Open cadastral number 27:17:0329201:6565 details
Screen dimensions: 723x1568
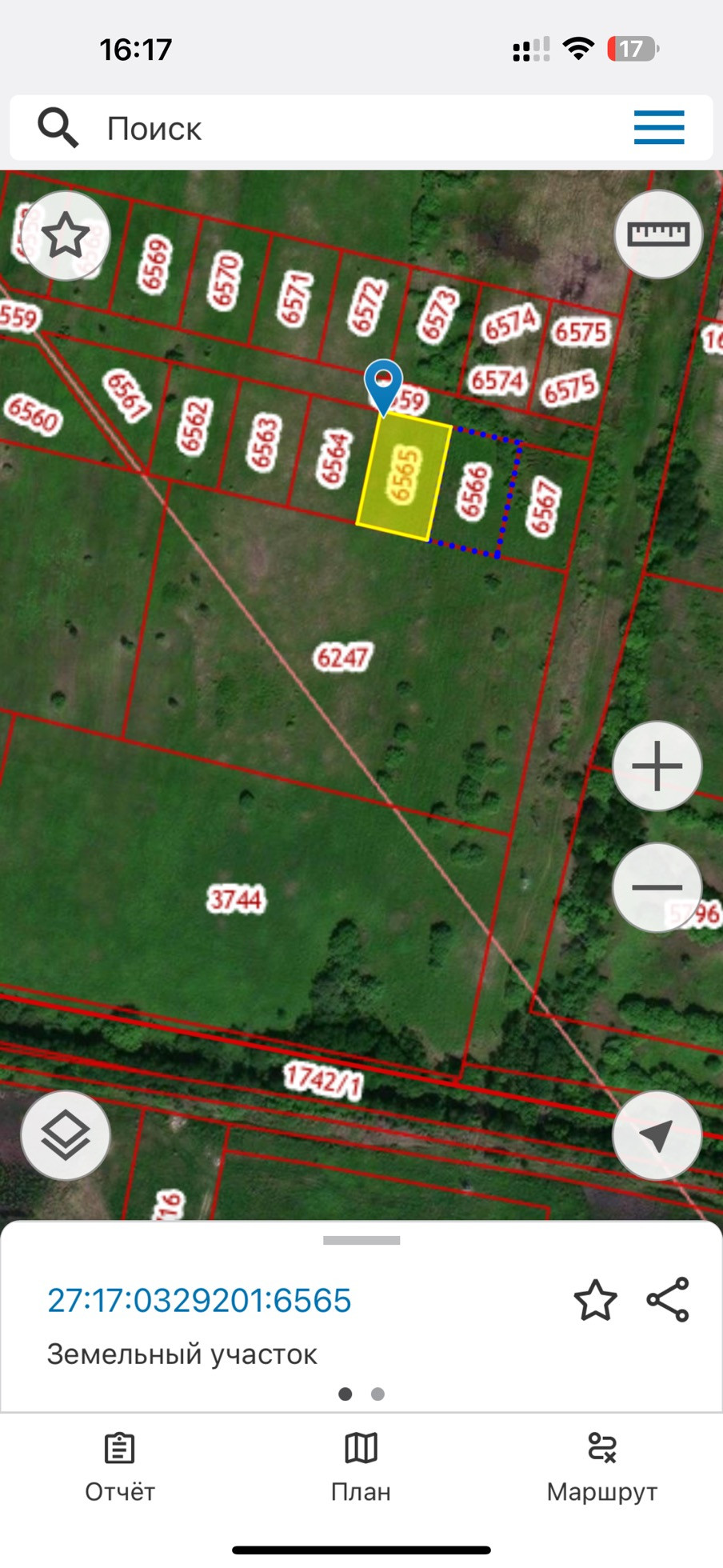click(199, 1301)
